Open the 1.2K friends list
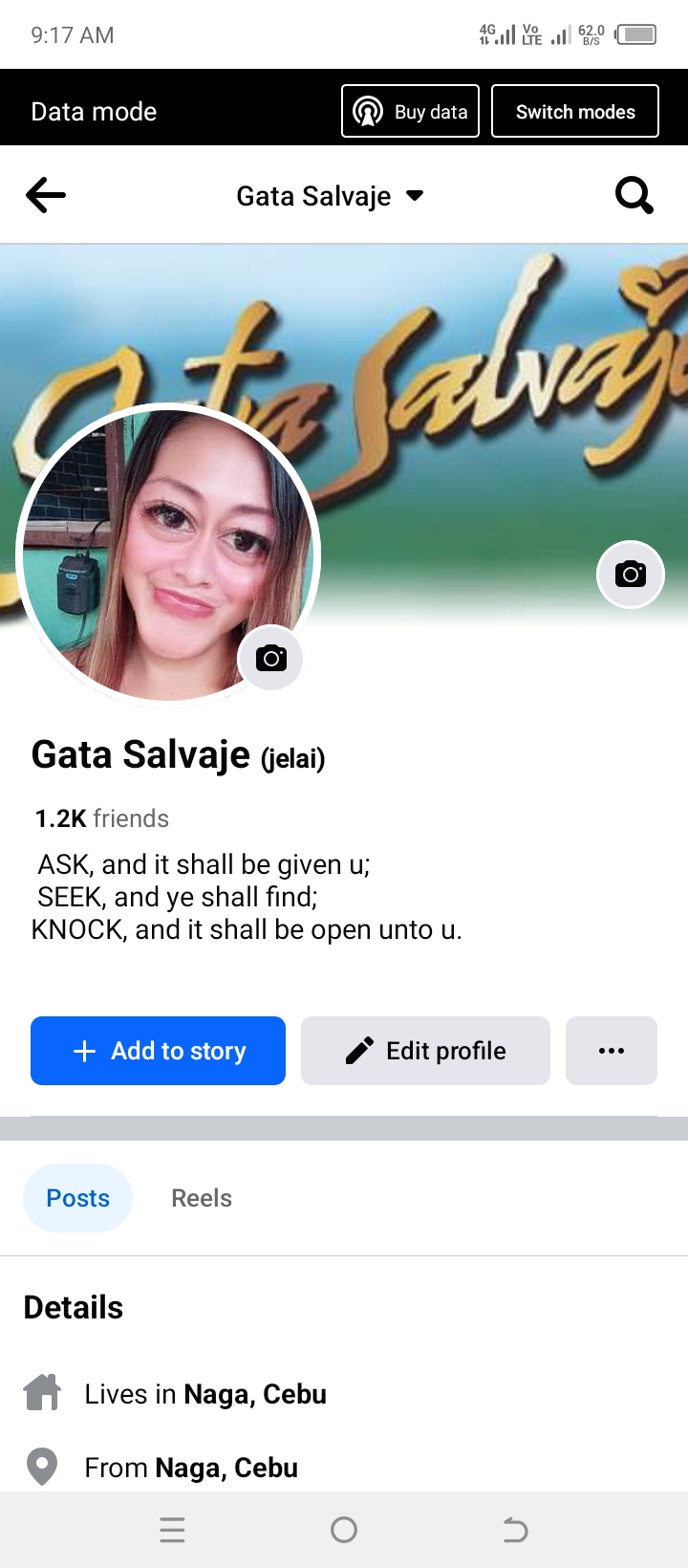 [x=102, y=818]
